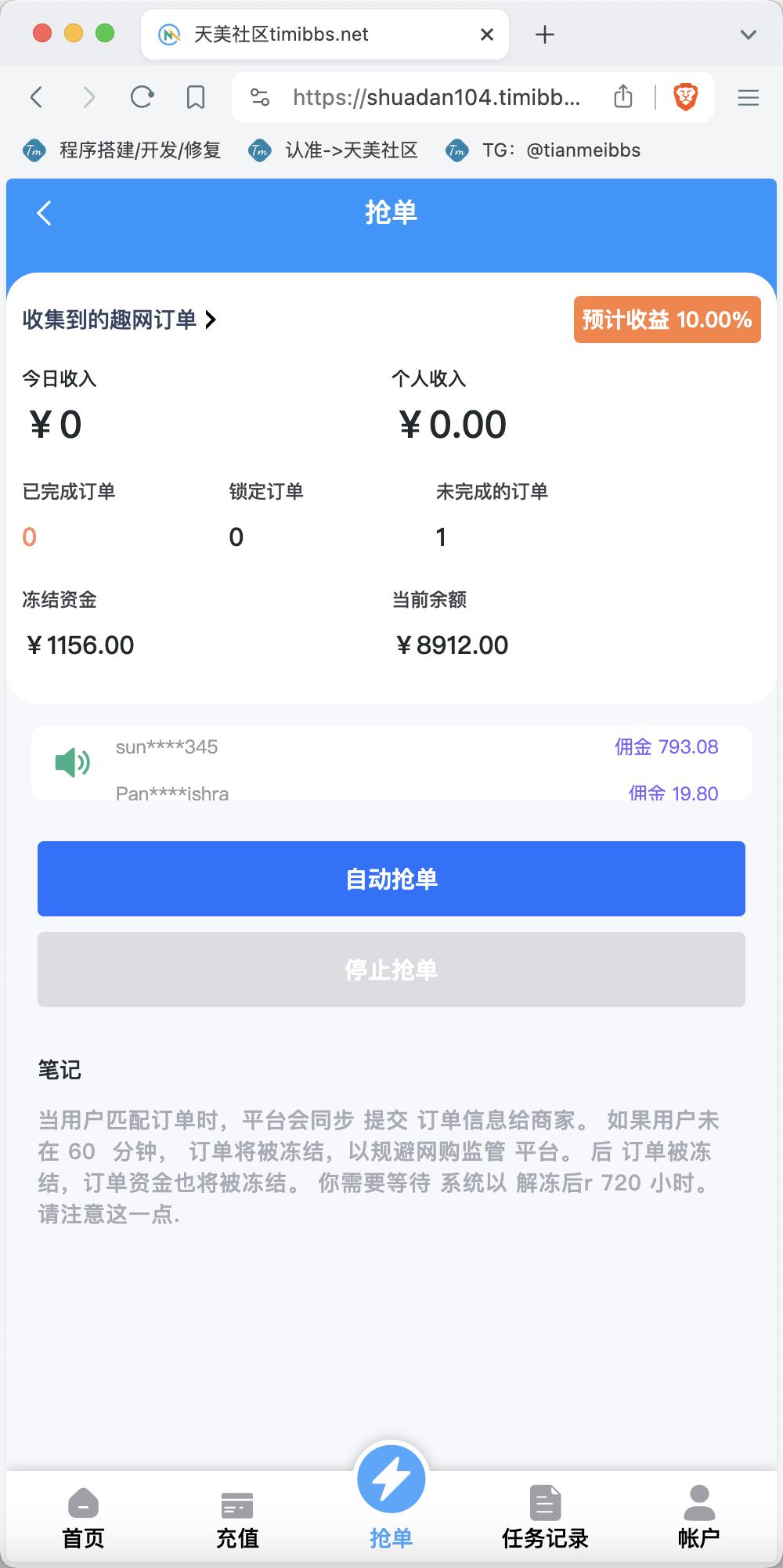Click the 停止抢单 button
Screen dimensions: 783x1568
point(391,970)
